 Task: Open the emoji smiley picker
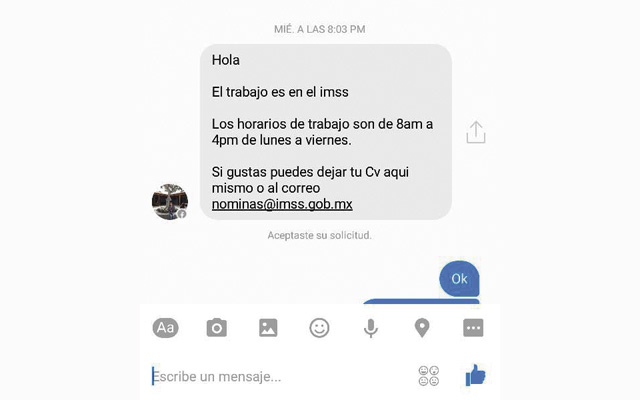(319, 328)
